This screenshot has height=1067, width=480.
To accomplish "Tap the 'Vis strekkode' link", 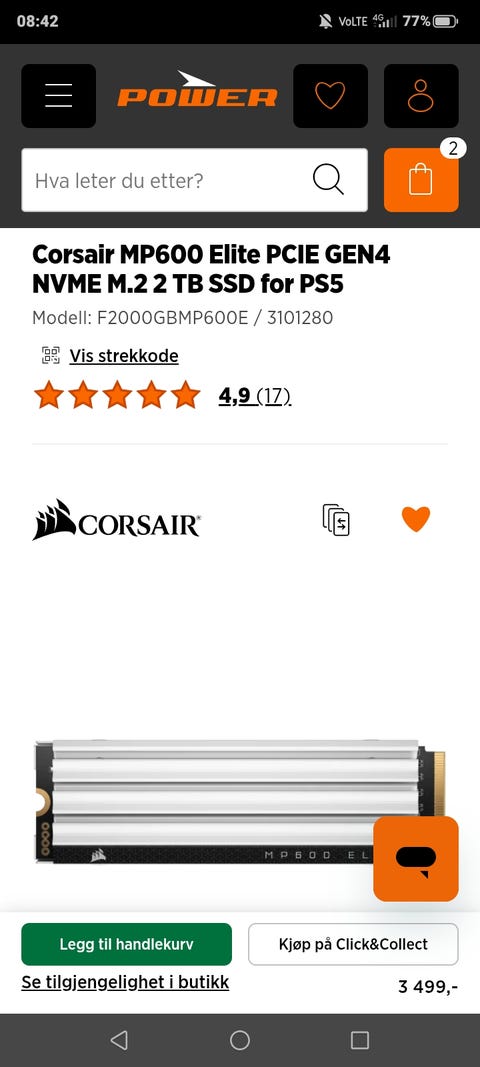I will [124, 356].
